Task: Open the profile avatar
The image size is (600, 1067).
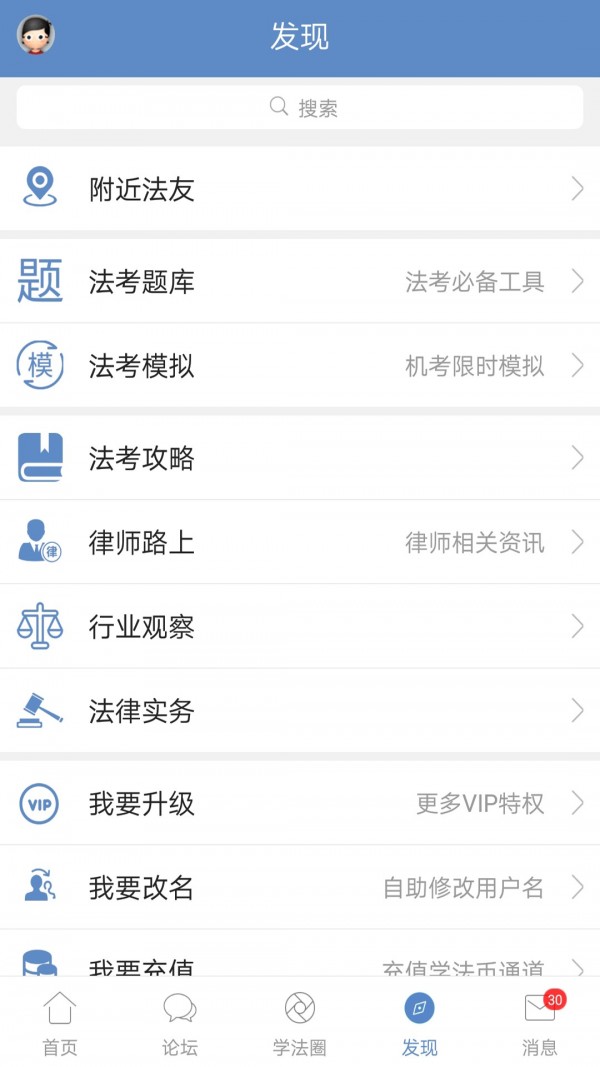Action: [36, 36]
